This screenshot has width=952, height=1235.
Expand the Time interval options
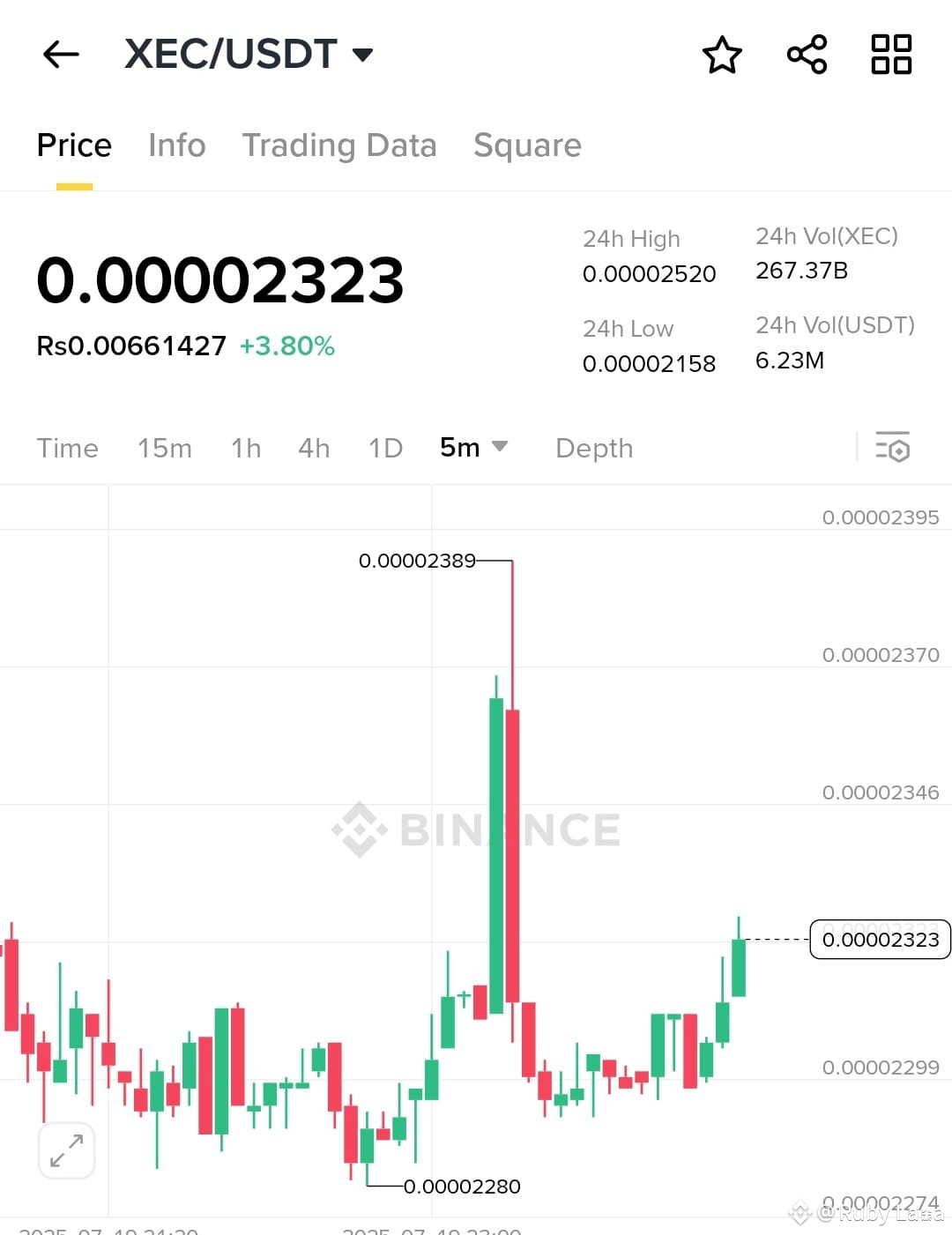67,448
